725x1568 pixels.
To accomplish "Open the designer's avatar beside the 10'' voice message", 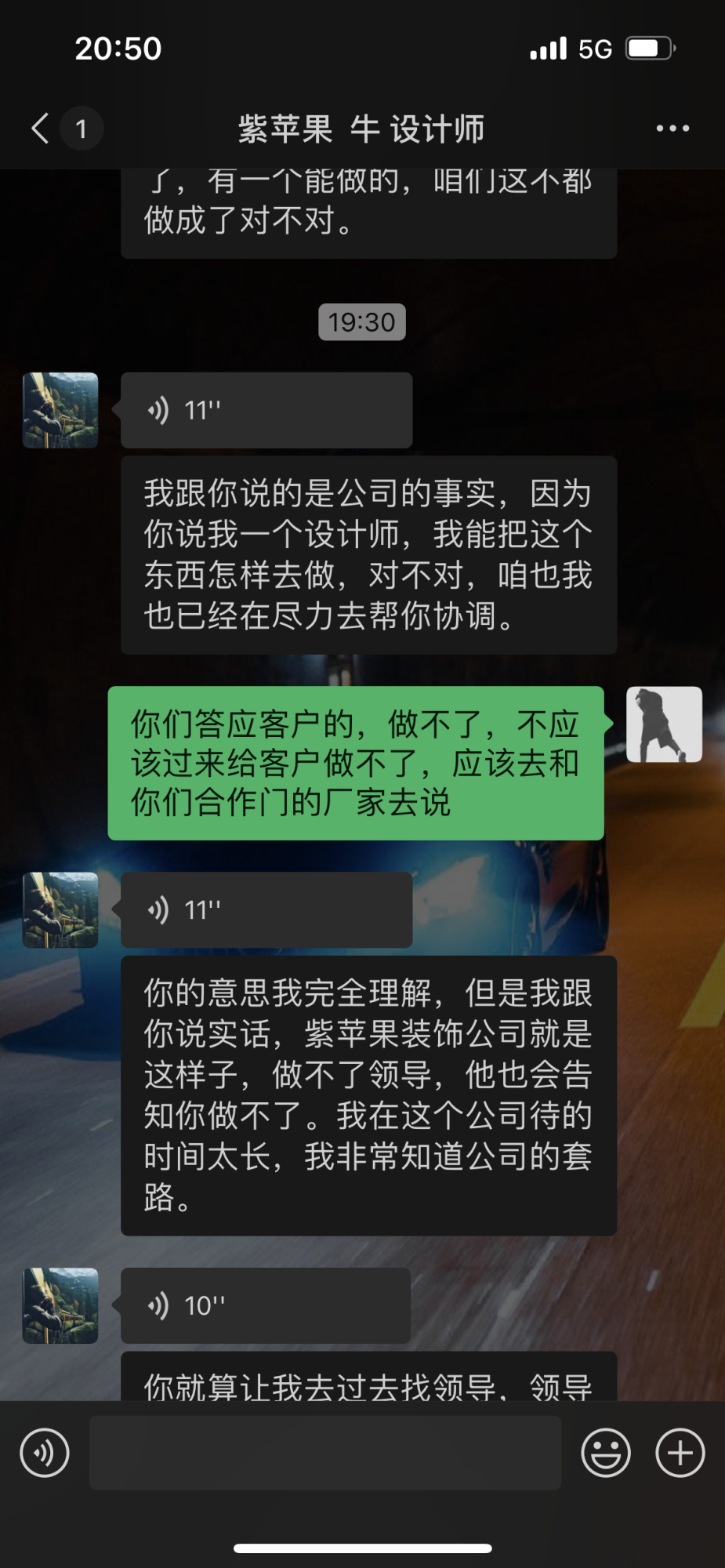I will point(60,1305).
